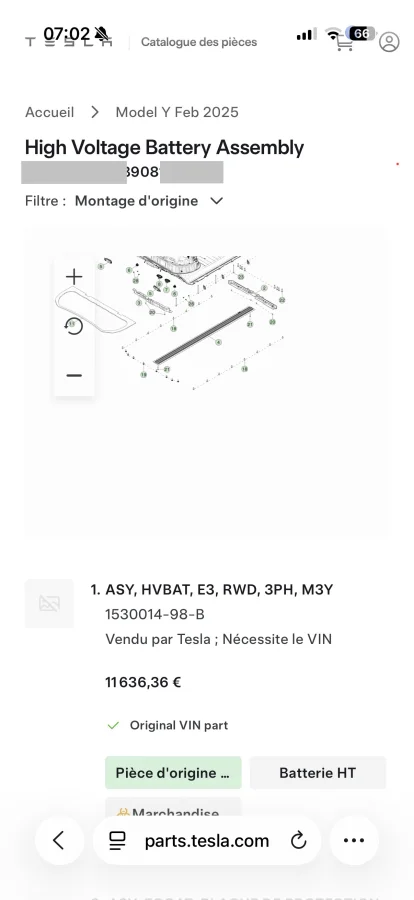
Task: Reload the parts.tesla.com page
Action: [x=299, y=841]
